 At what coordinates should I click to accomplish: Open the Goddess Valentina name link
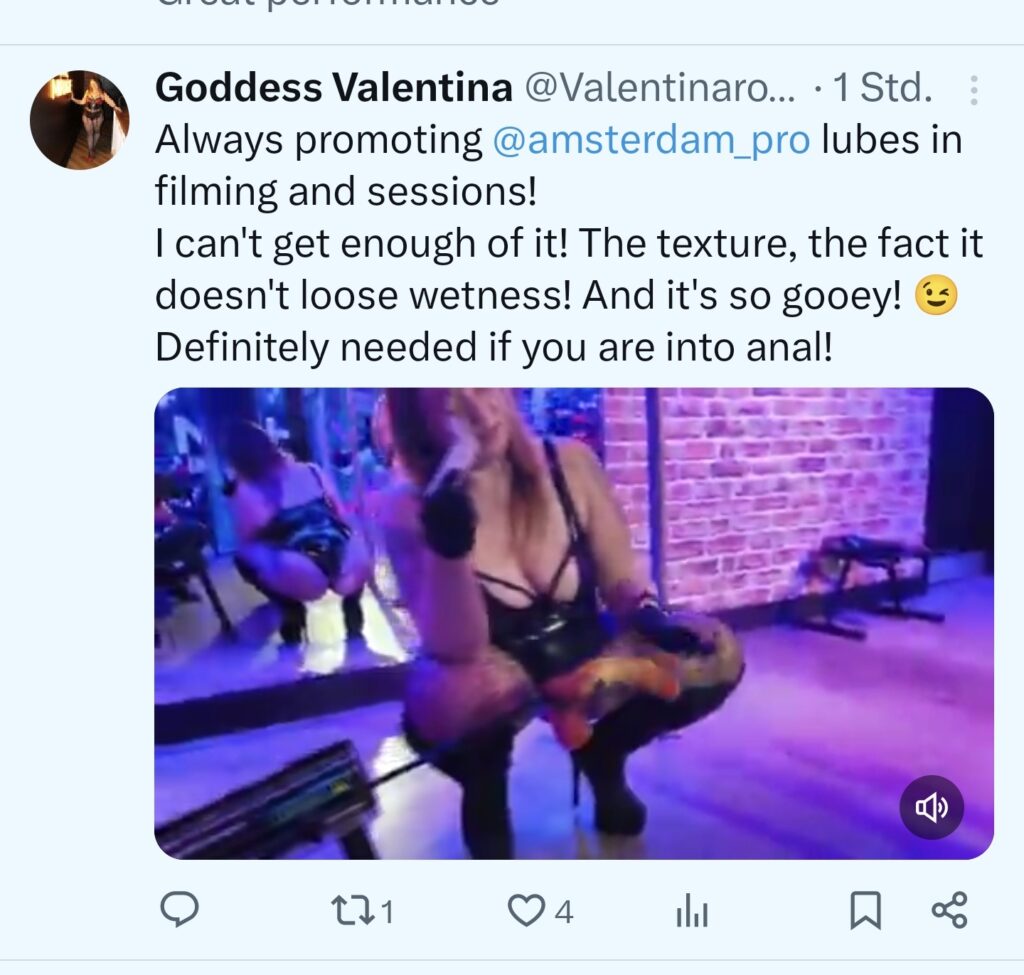point(334,89)
